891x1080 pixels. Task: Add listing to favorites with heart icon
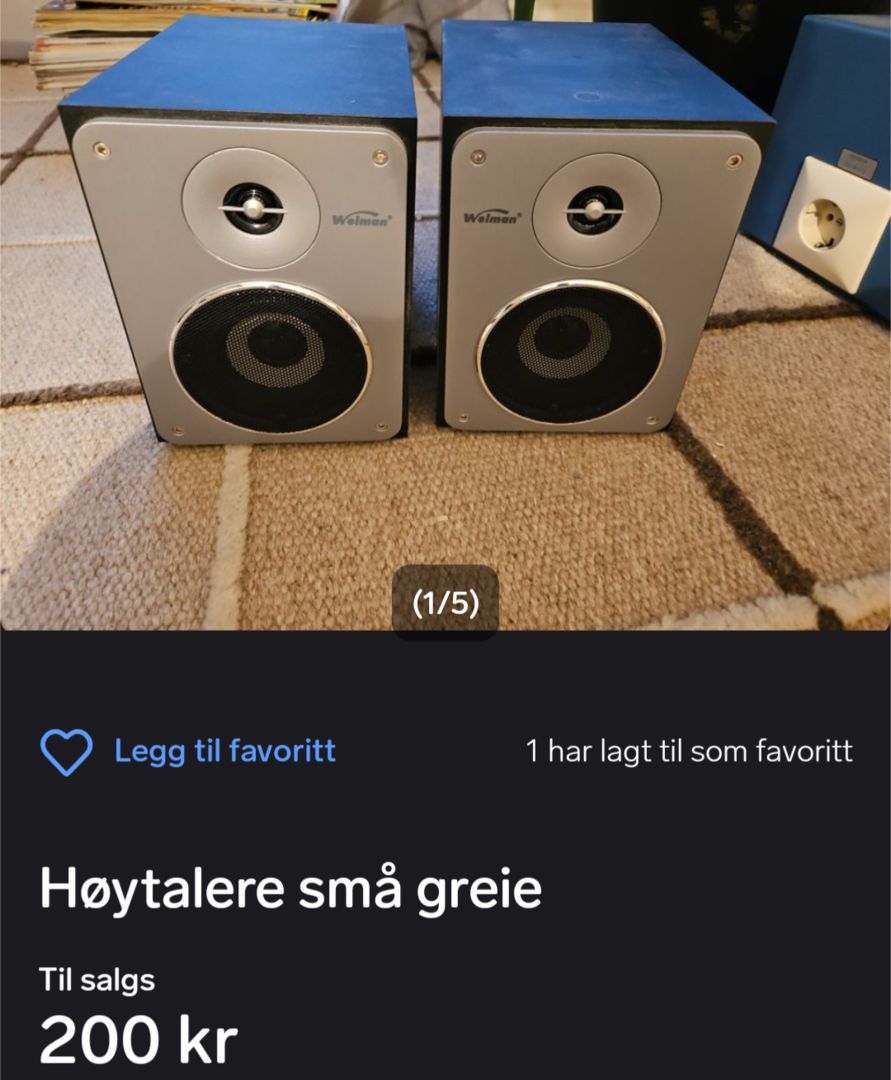pyautogui.click(x=66, y=751)
